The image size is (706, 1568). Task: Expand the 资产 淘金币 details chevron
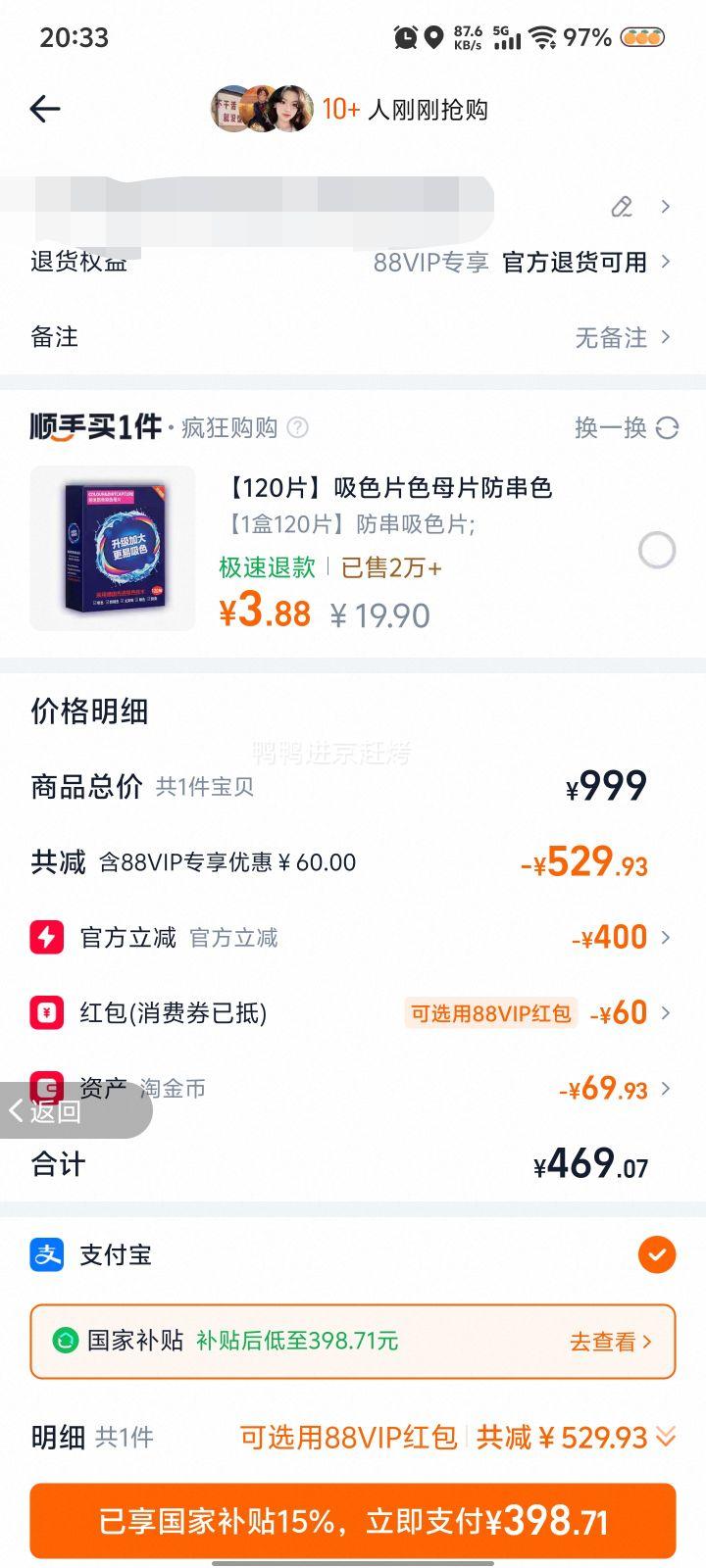[x=668, y=1088]
